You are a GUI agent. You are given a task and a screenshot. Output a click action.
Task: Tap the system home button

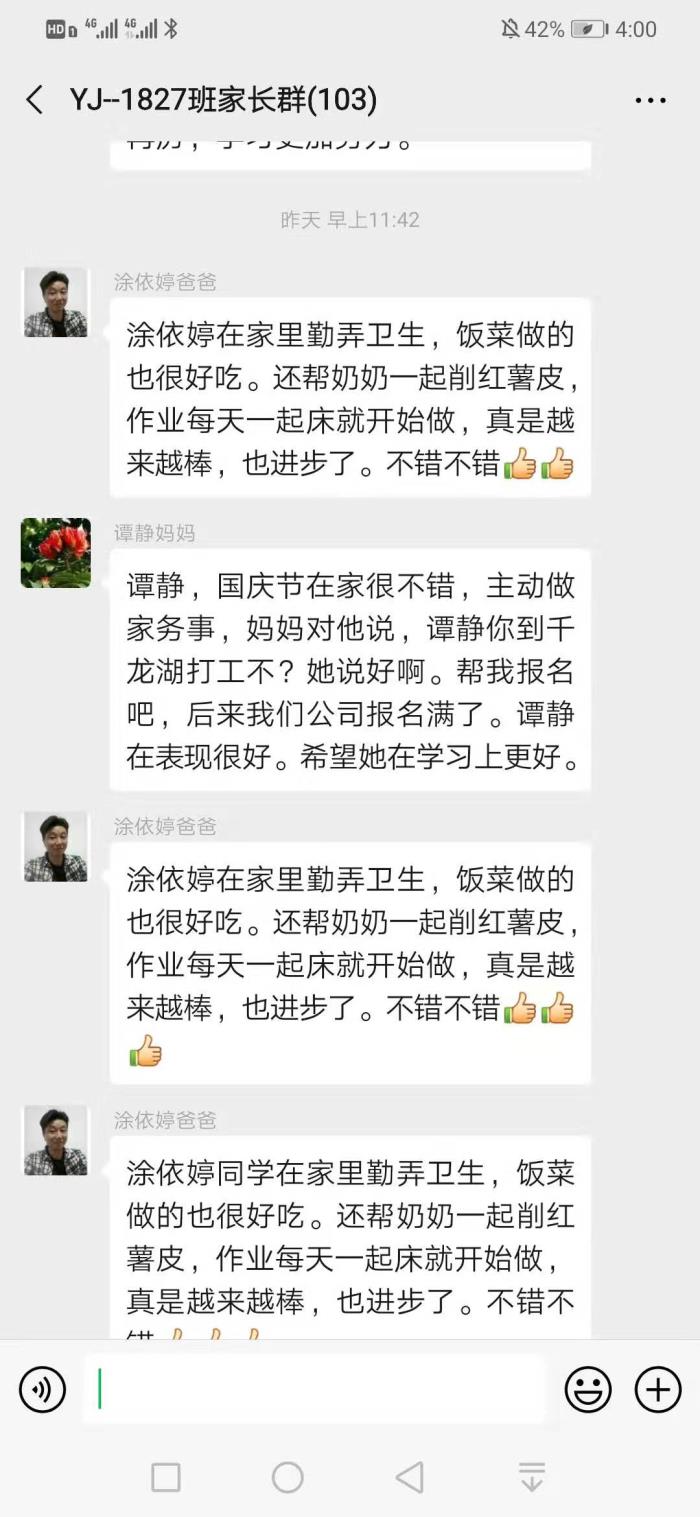pos(287,1477)
